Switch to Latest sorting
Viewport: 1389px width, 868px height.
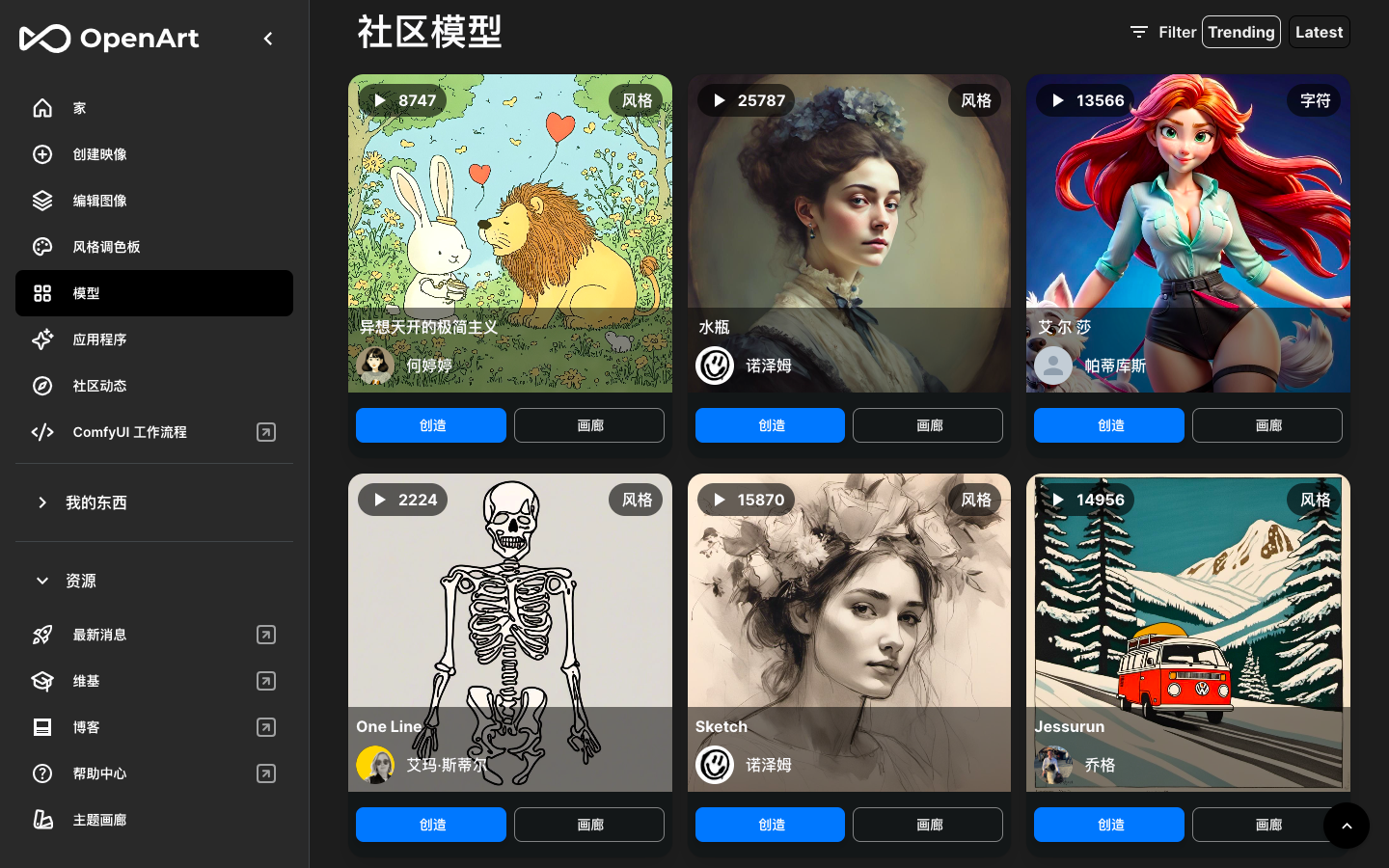pos(1319,32)
